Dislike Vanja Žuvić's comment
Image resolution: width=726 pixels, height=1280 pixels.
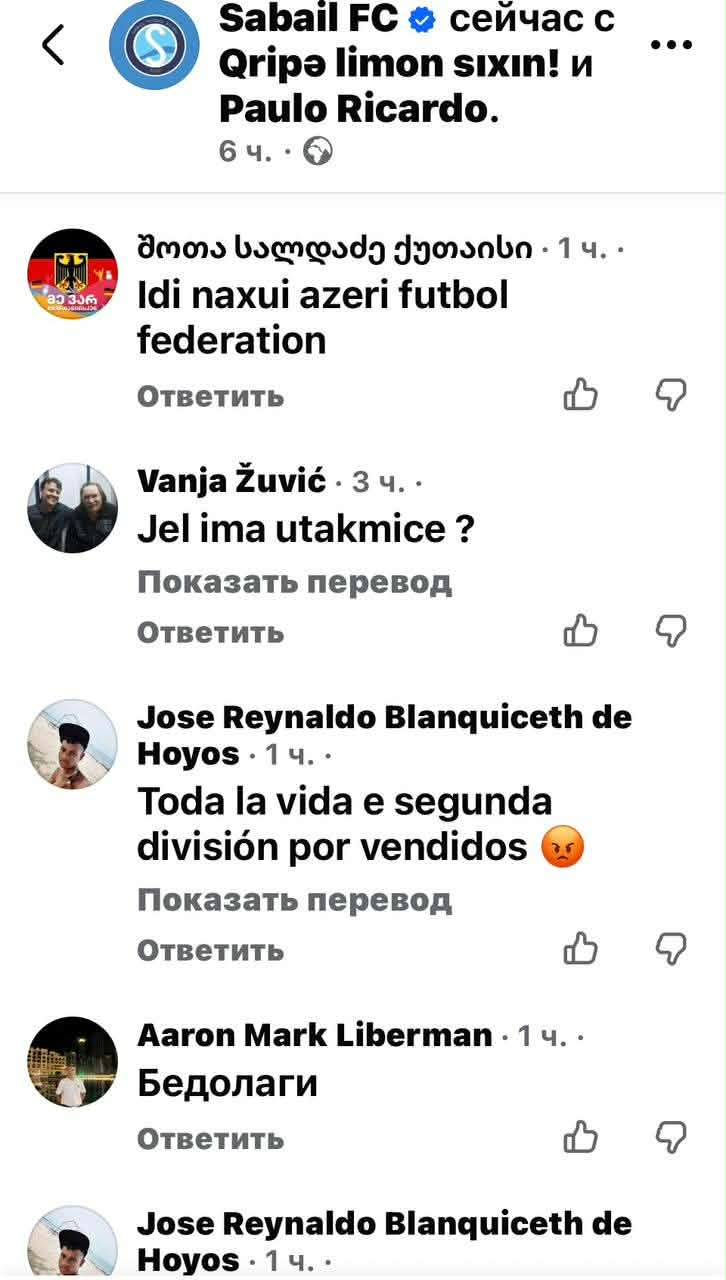(671, 631)
